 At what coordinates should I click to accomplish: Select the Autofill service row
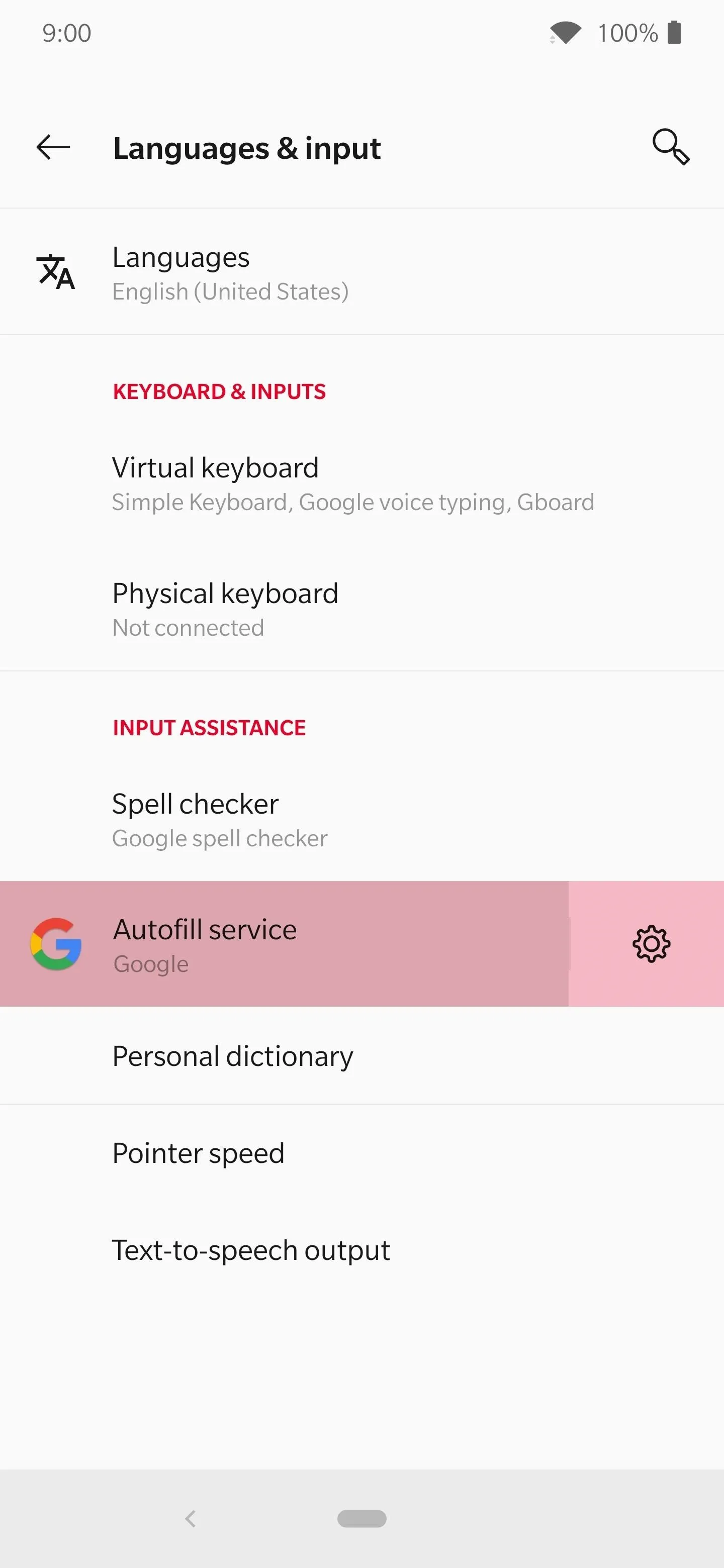tap(284, 944)
